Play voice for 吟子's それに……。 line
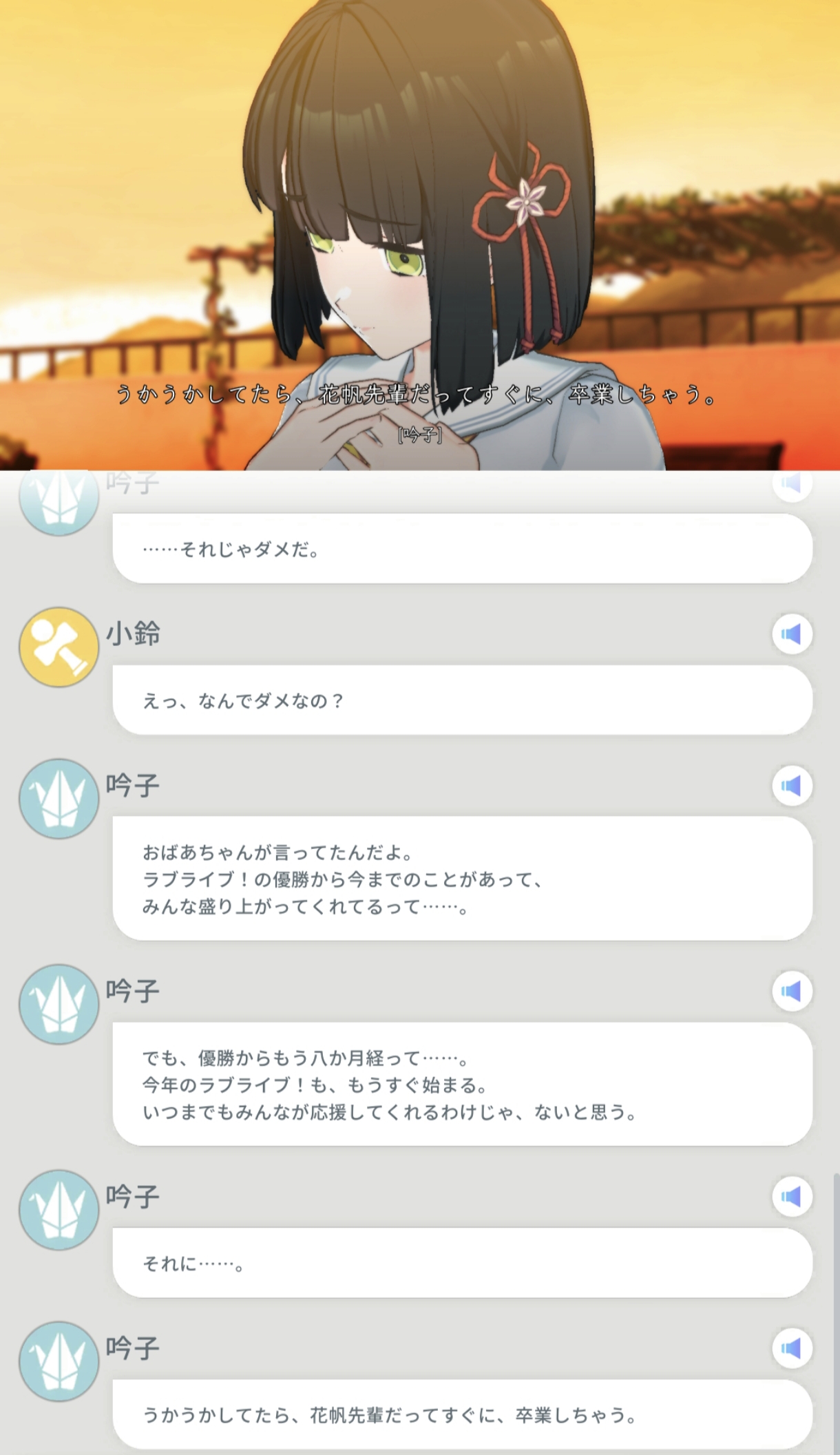Viewport: 840px width, 1455px height. pyautogui.click(x=792, y=1197)
